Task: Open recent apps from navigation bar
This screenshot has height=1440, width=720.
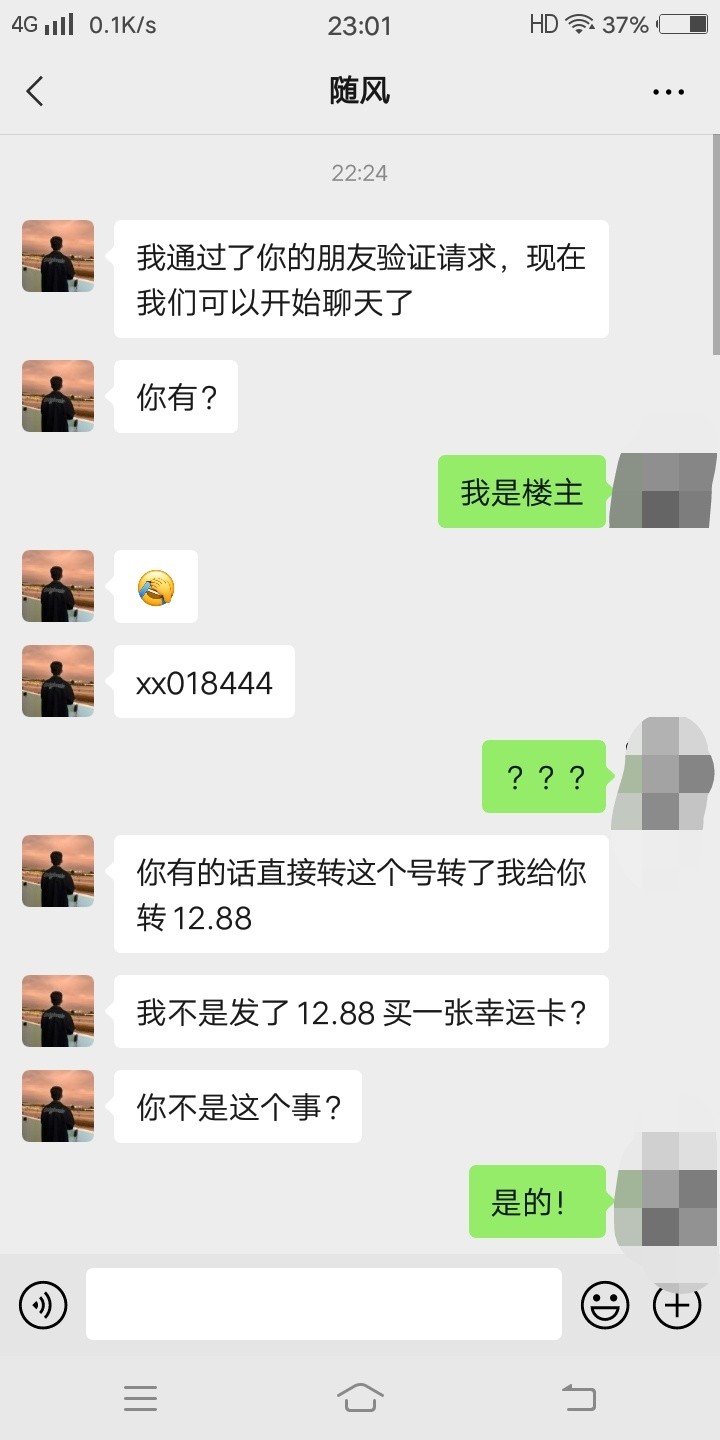Action: 140,1397
